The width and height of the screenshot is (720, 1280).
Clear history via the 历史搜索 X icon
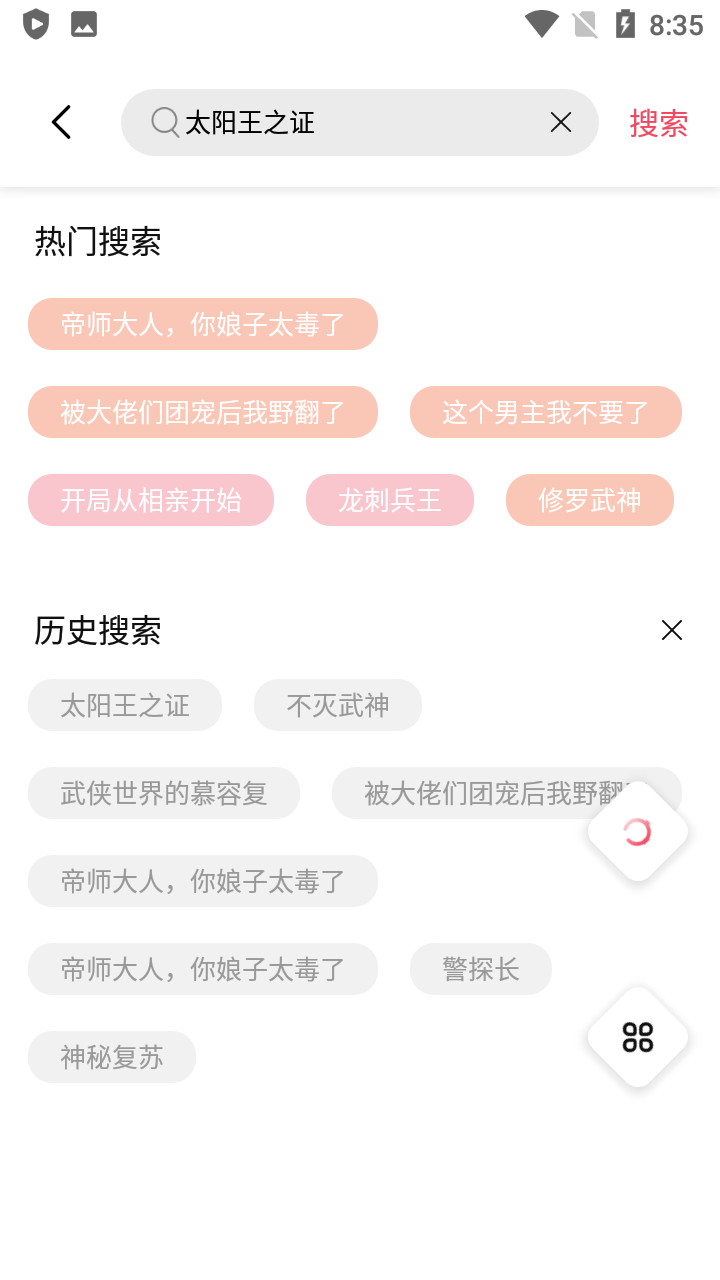[x=671, y=630]
